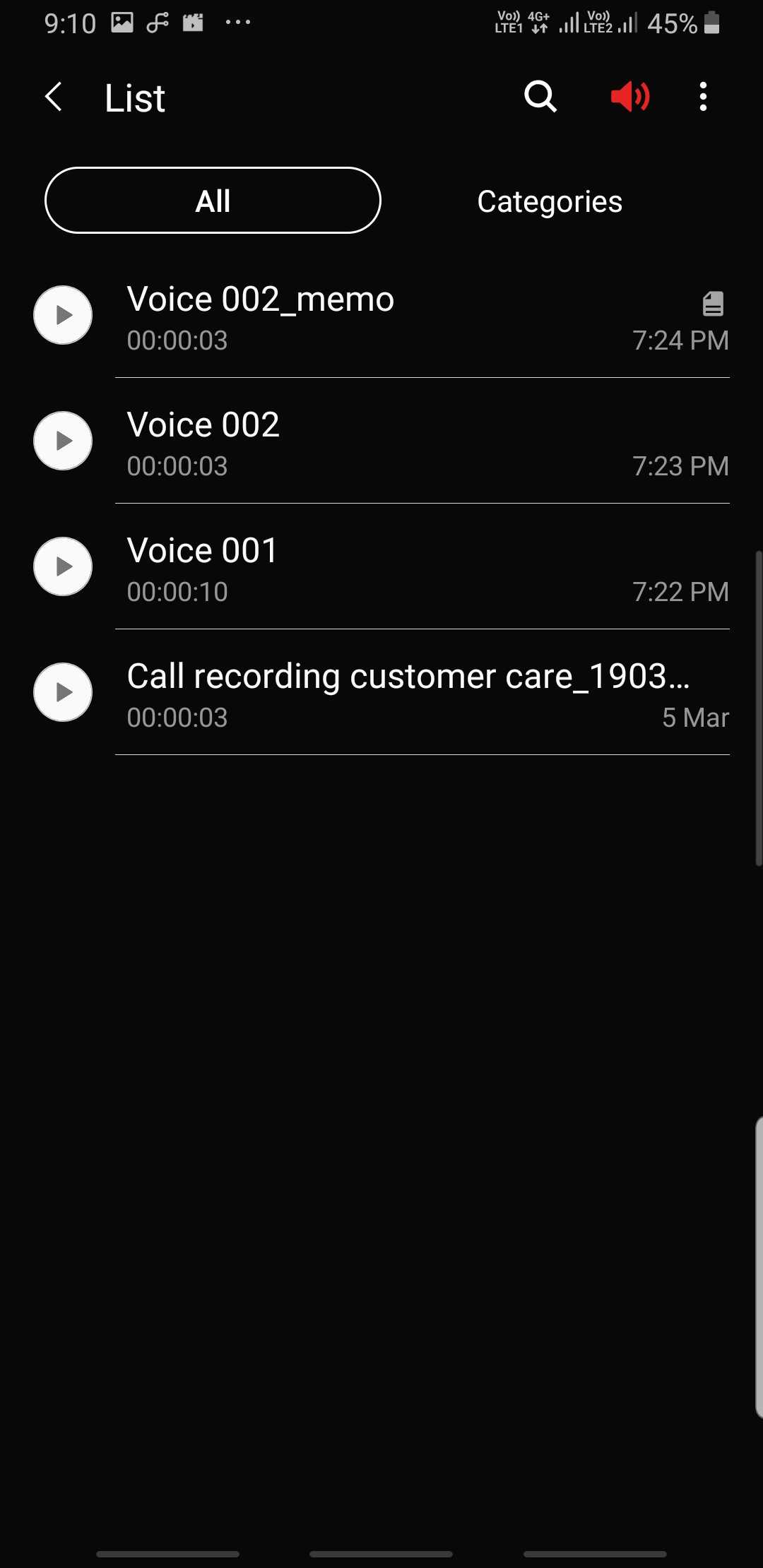
Task: Search the voice recordings
Action: tap(540, 97)
